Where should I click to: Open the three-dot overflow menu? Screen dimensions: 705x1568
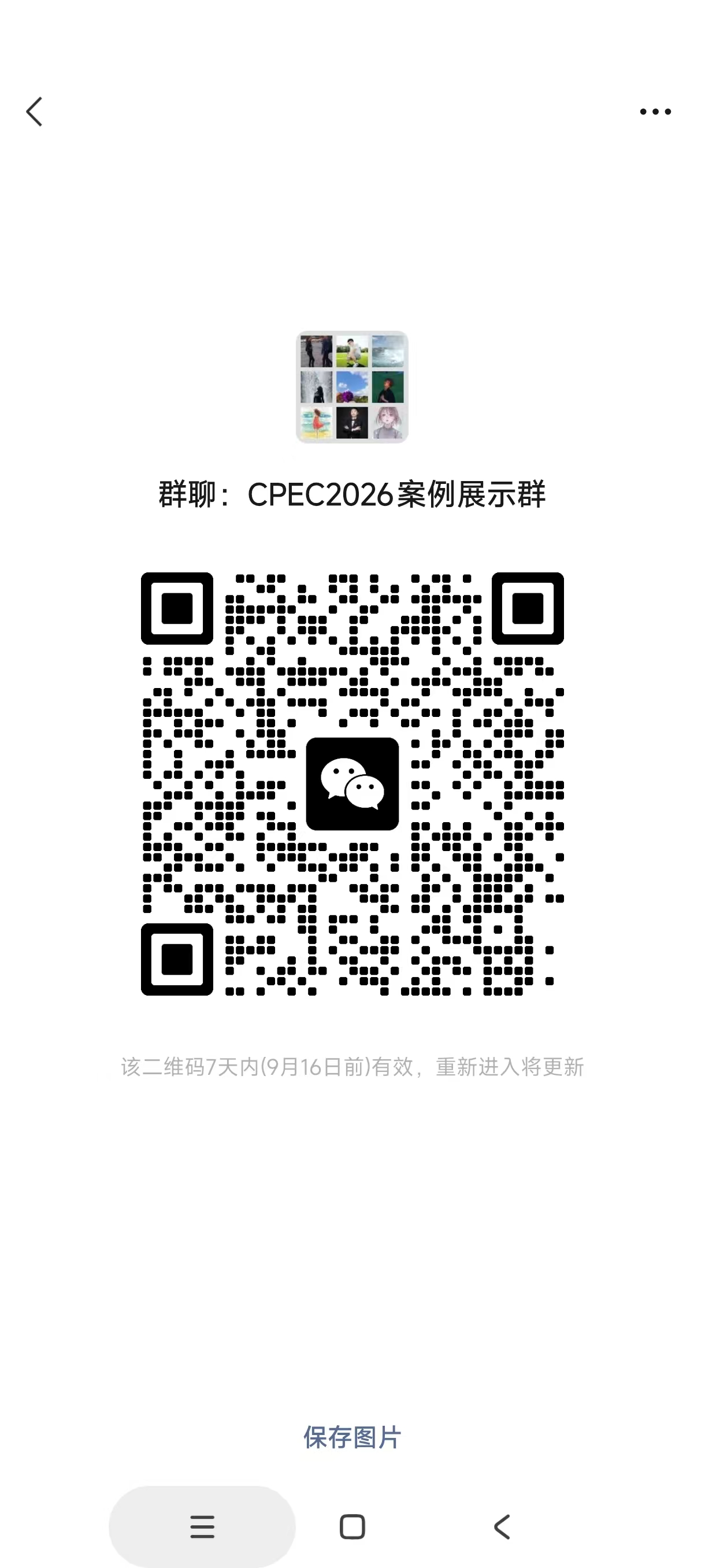(655, 112)
